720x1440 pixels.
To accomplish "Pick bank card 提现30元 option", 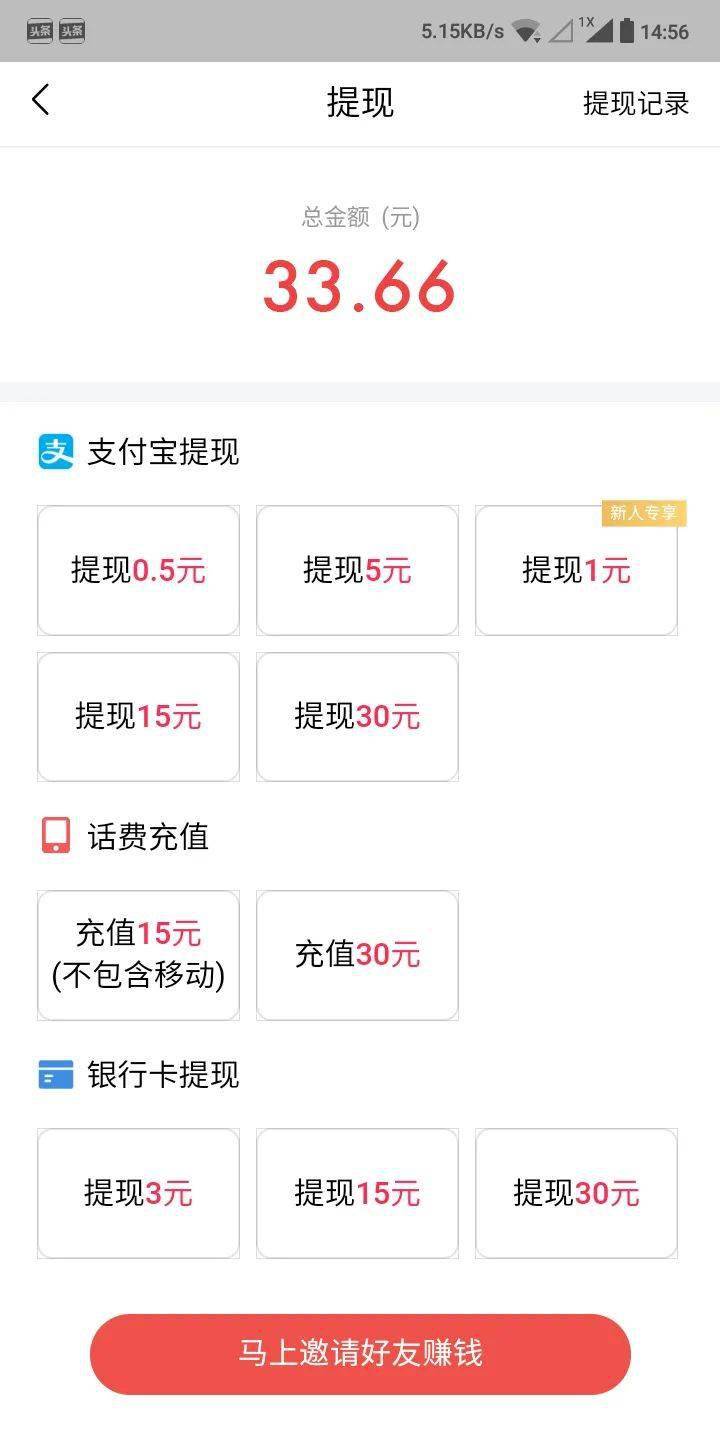I will 576,1193.
